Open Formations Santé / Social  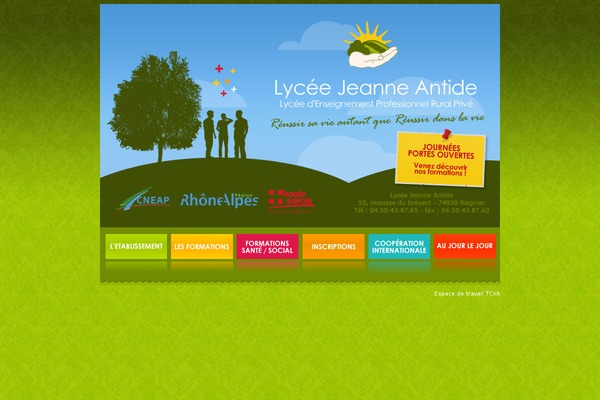(x=268, y=246)
